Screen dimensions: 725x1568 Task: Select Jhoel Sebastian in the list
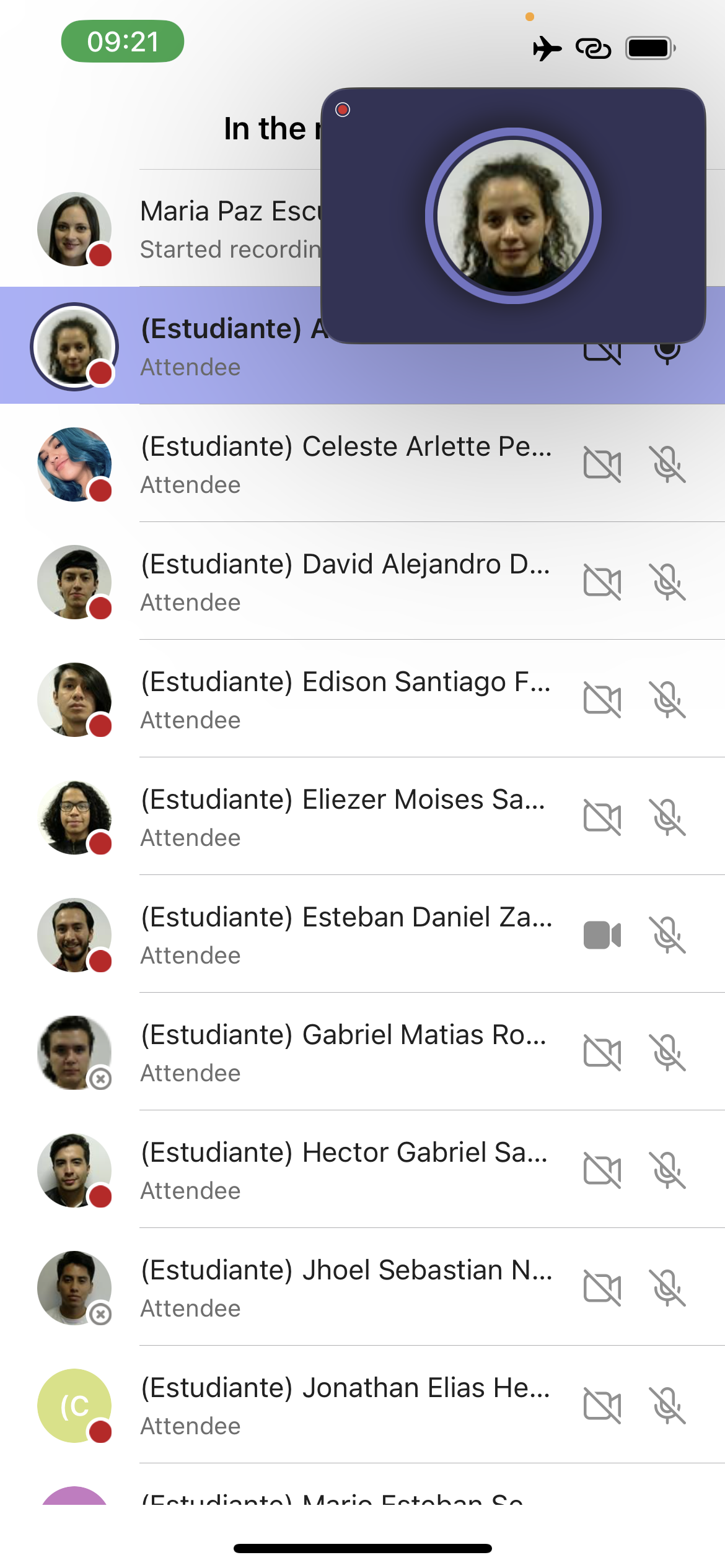[x=346, y=1287]
